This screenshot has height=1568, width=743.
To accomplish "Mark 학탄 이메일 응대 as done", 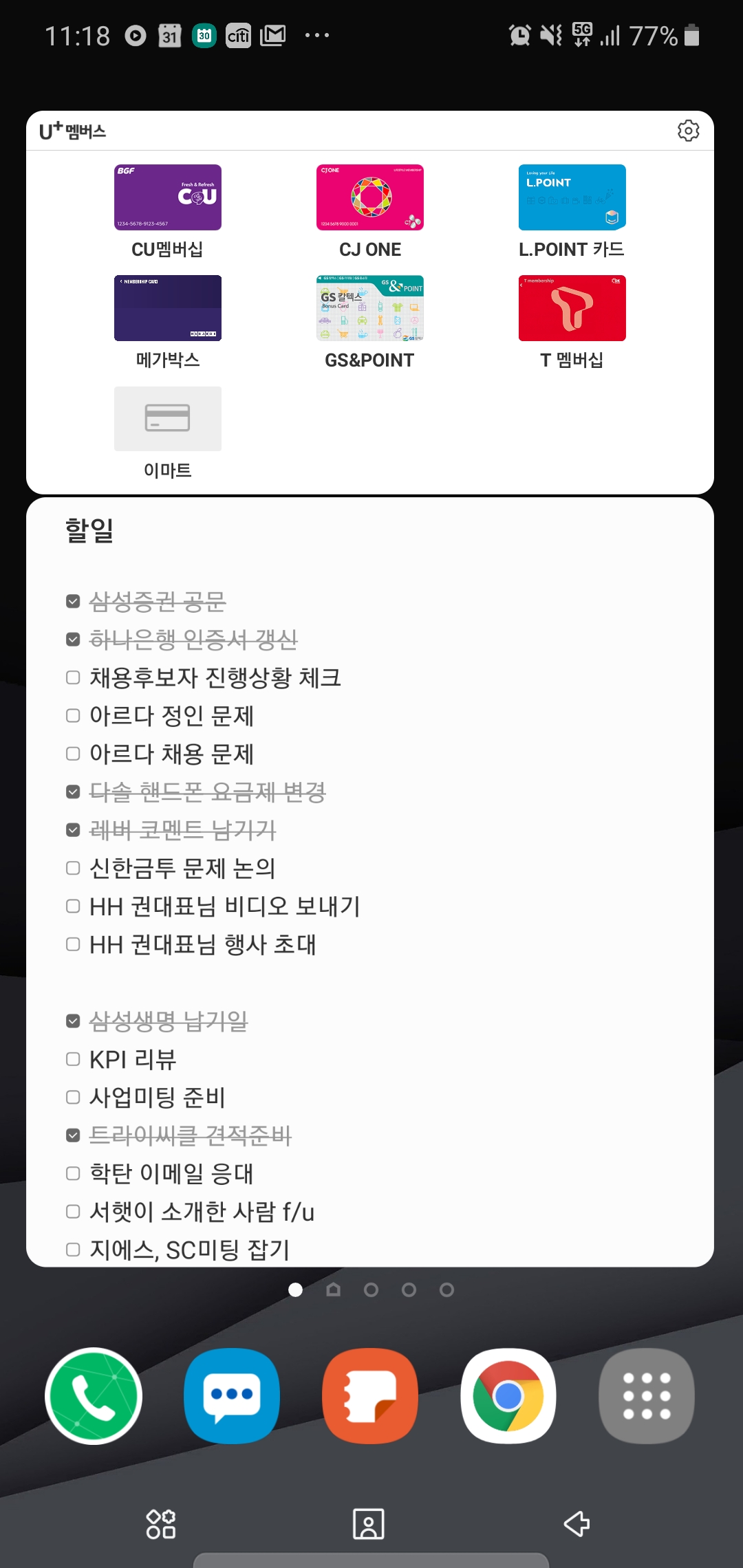I will click(x=73, y=1173).
